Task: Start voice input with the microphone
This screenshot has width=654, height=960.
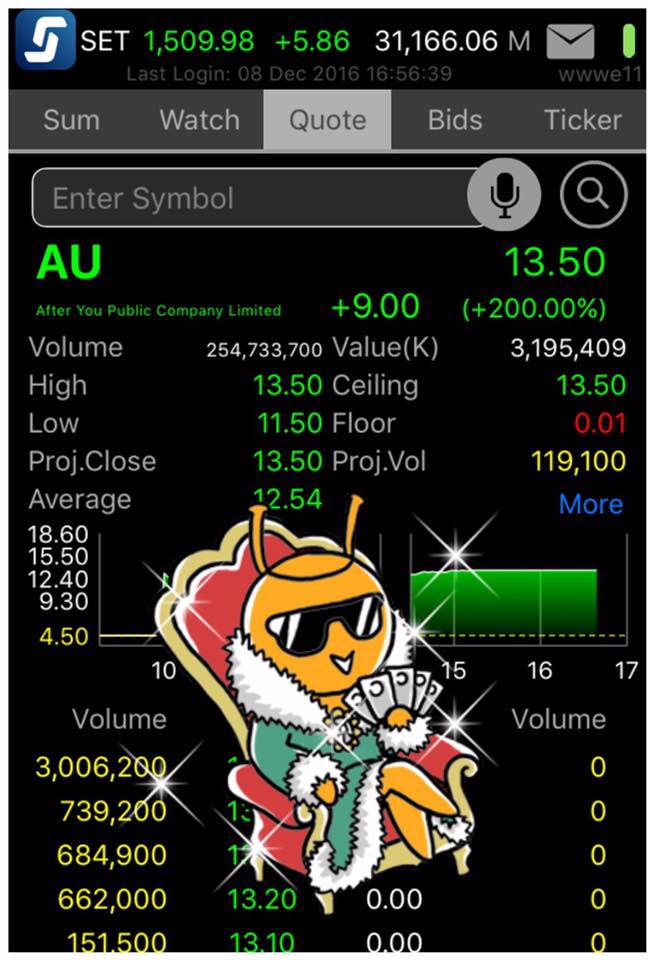Action: [505, 196]
